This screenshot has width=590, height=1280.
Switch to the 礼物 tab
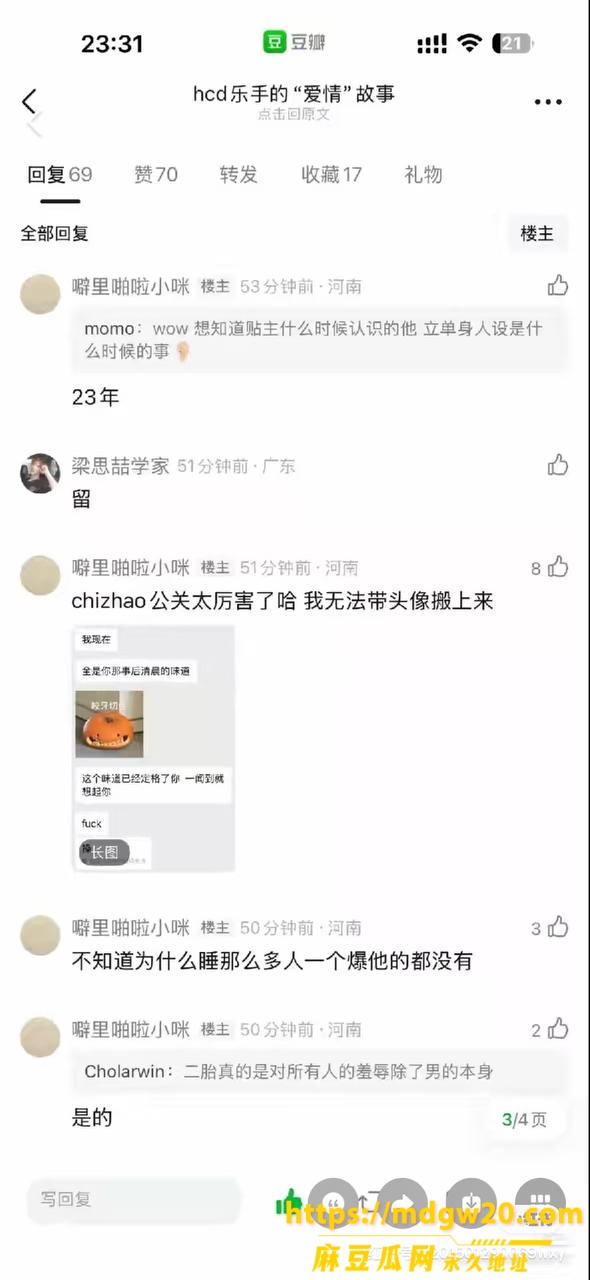[423, 175]
